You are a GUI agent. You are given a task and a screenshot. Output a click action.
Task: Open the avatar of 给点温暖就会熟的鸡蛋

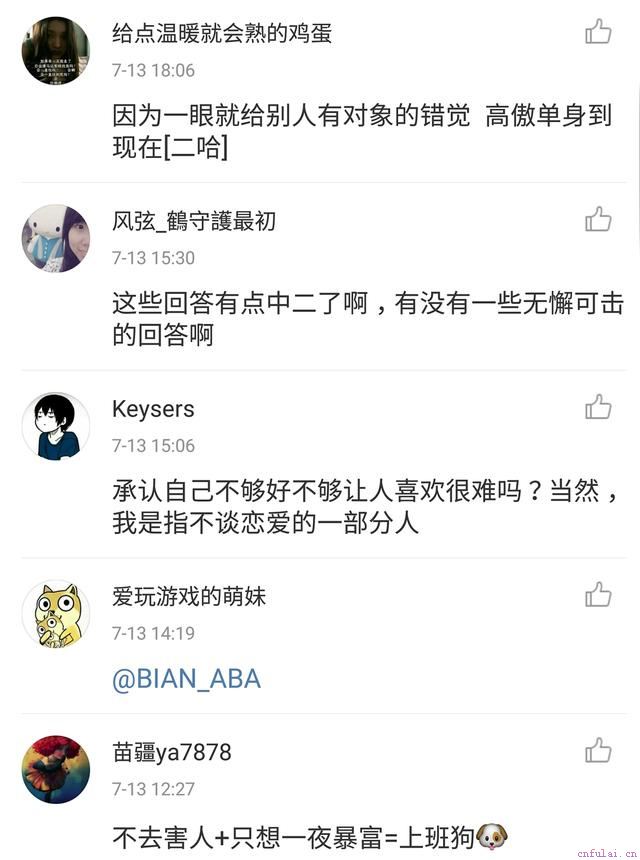click(56, 50)
